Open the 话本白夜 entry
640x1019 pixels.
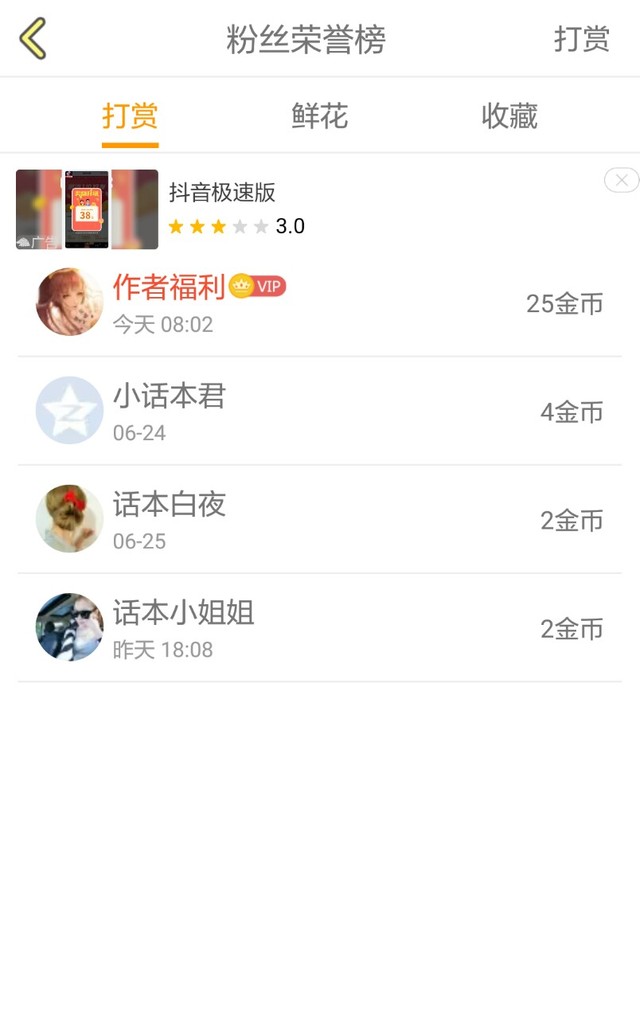pos(320,519)
